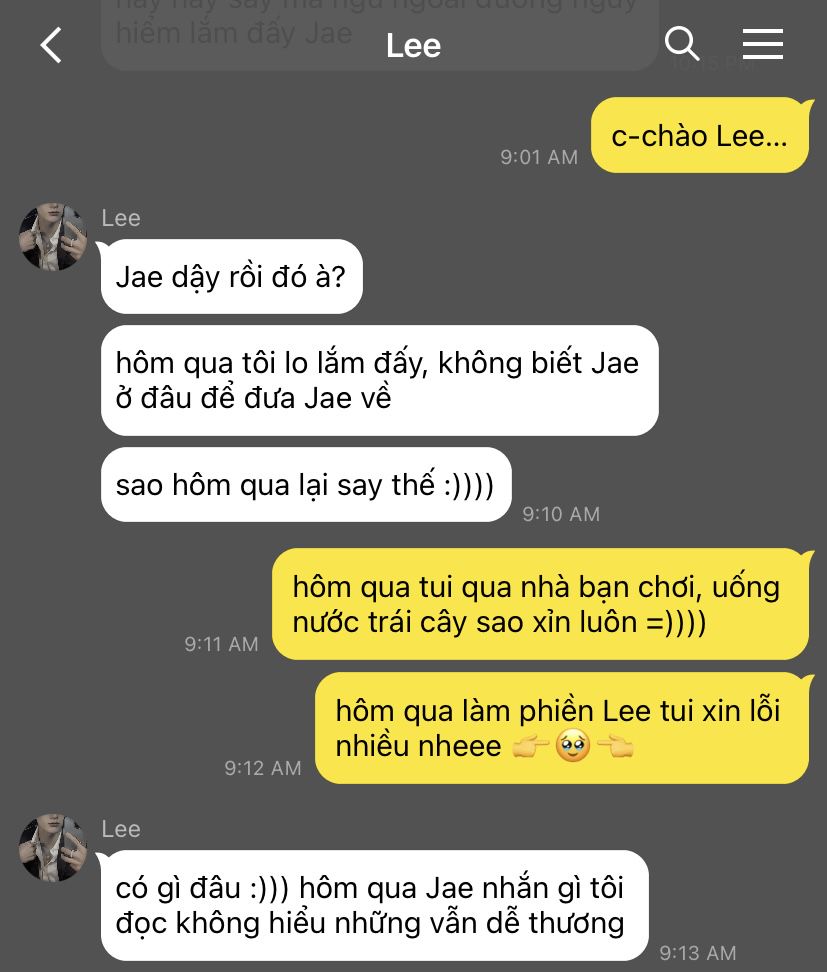Open the chat menu with three lines
Image resolution: width=827 pixels, height=972 pixels.
[762, 44]
